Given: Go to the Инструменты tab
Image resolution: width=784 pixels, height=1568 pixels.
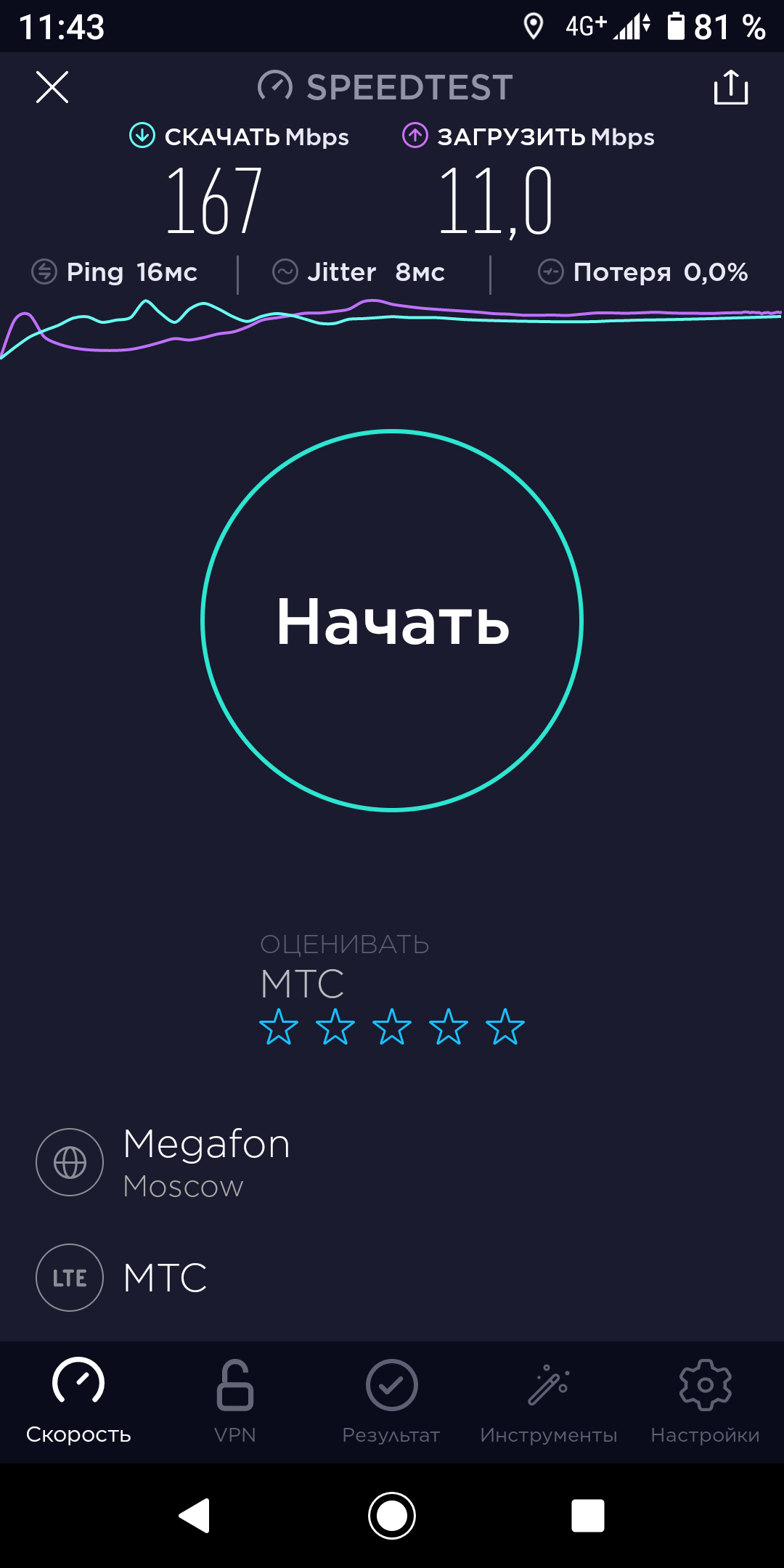Looking at the screenshot, I should click(549, 1401).
